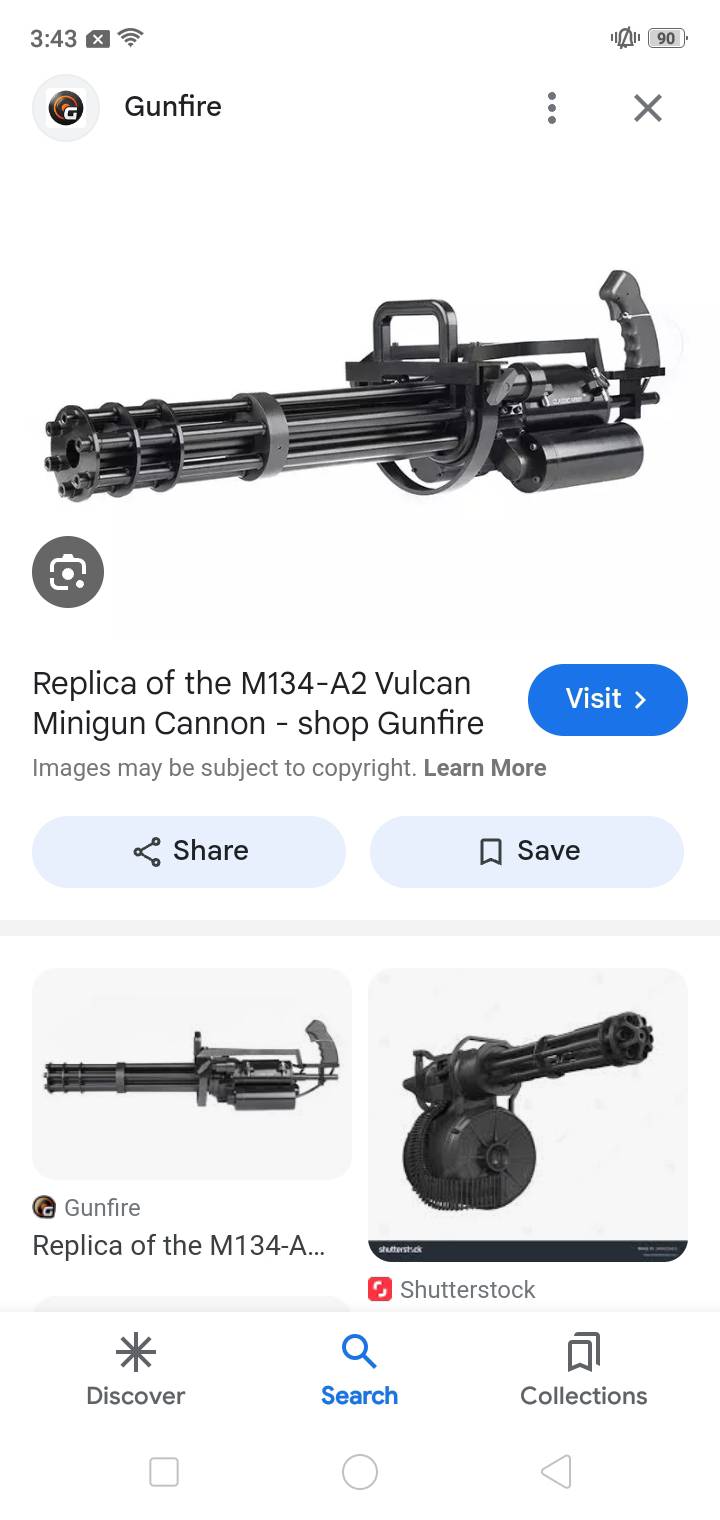Share this minigun image
This screenshot has width=720, height=1520.
(189, 851)
